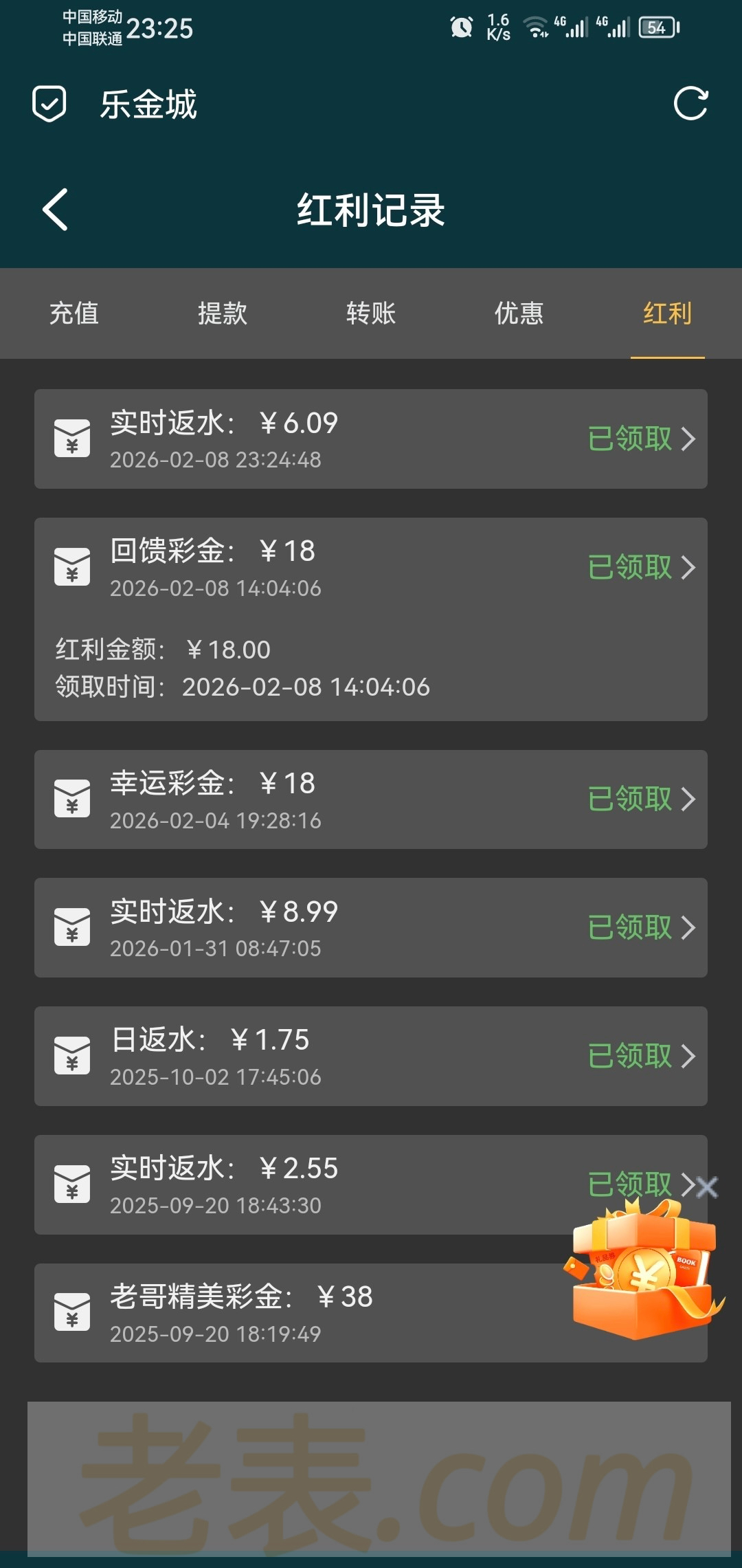Dismiss the floating gift box
This screenshot has width=742, height=1568.
707,1187
